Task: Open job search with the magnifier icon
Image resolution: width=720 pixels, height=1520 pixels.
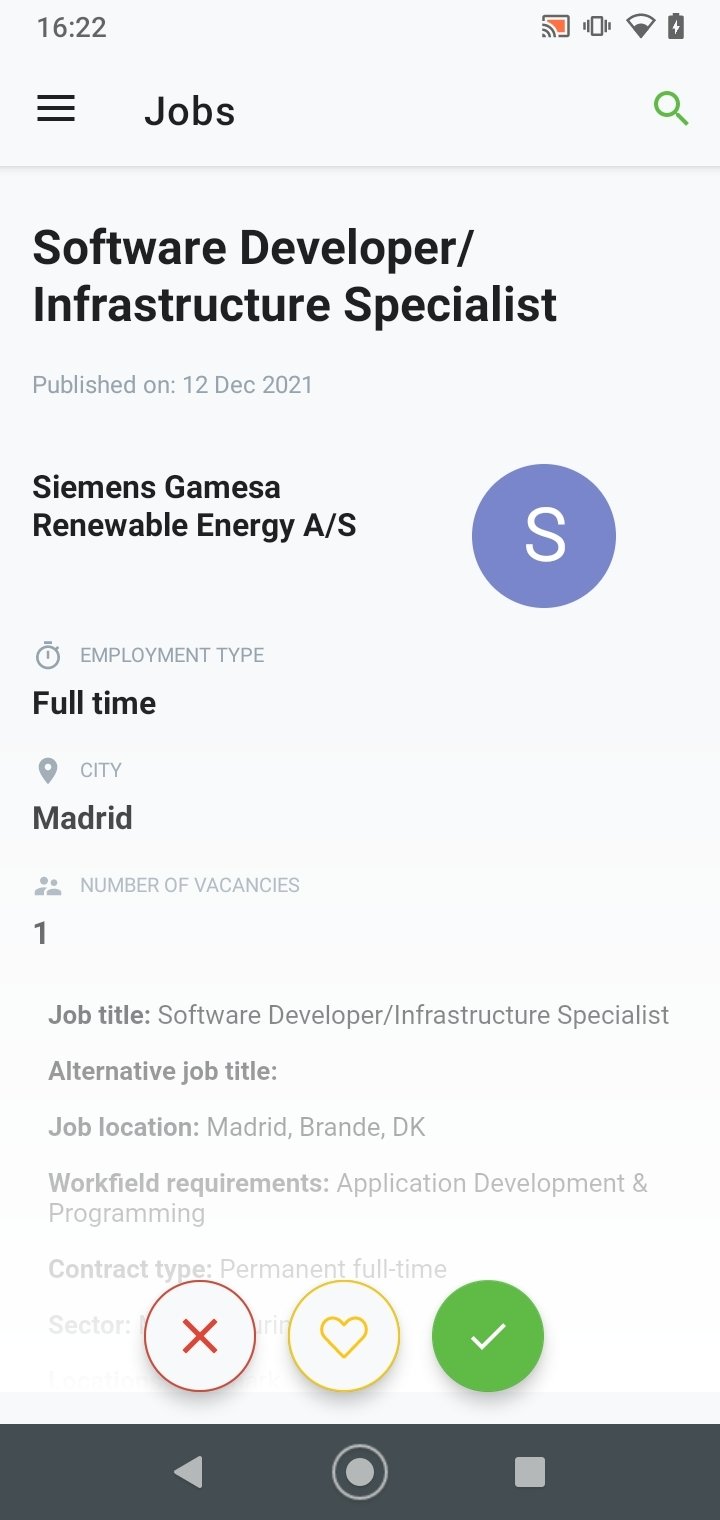Action: [671, 108]
